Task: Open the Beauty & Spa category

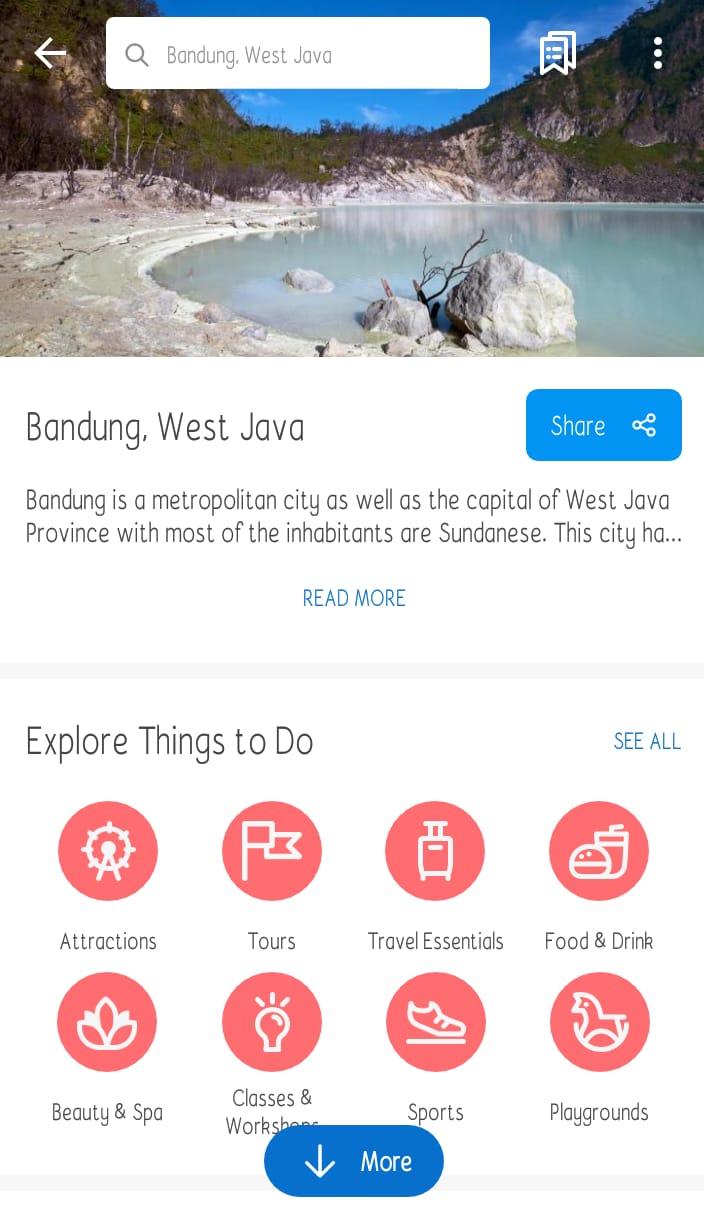Action: 108,1022
